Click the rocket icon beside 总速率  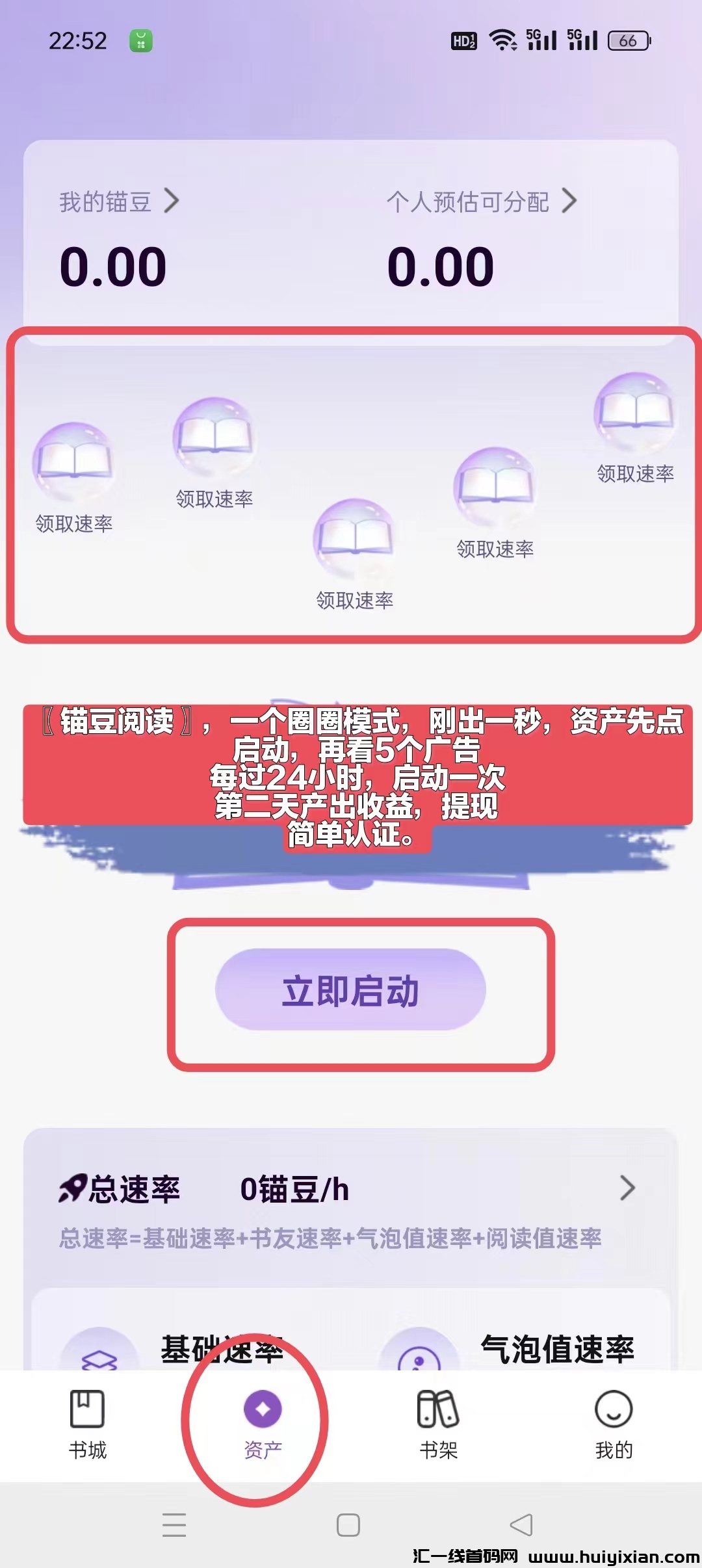71,1188
